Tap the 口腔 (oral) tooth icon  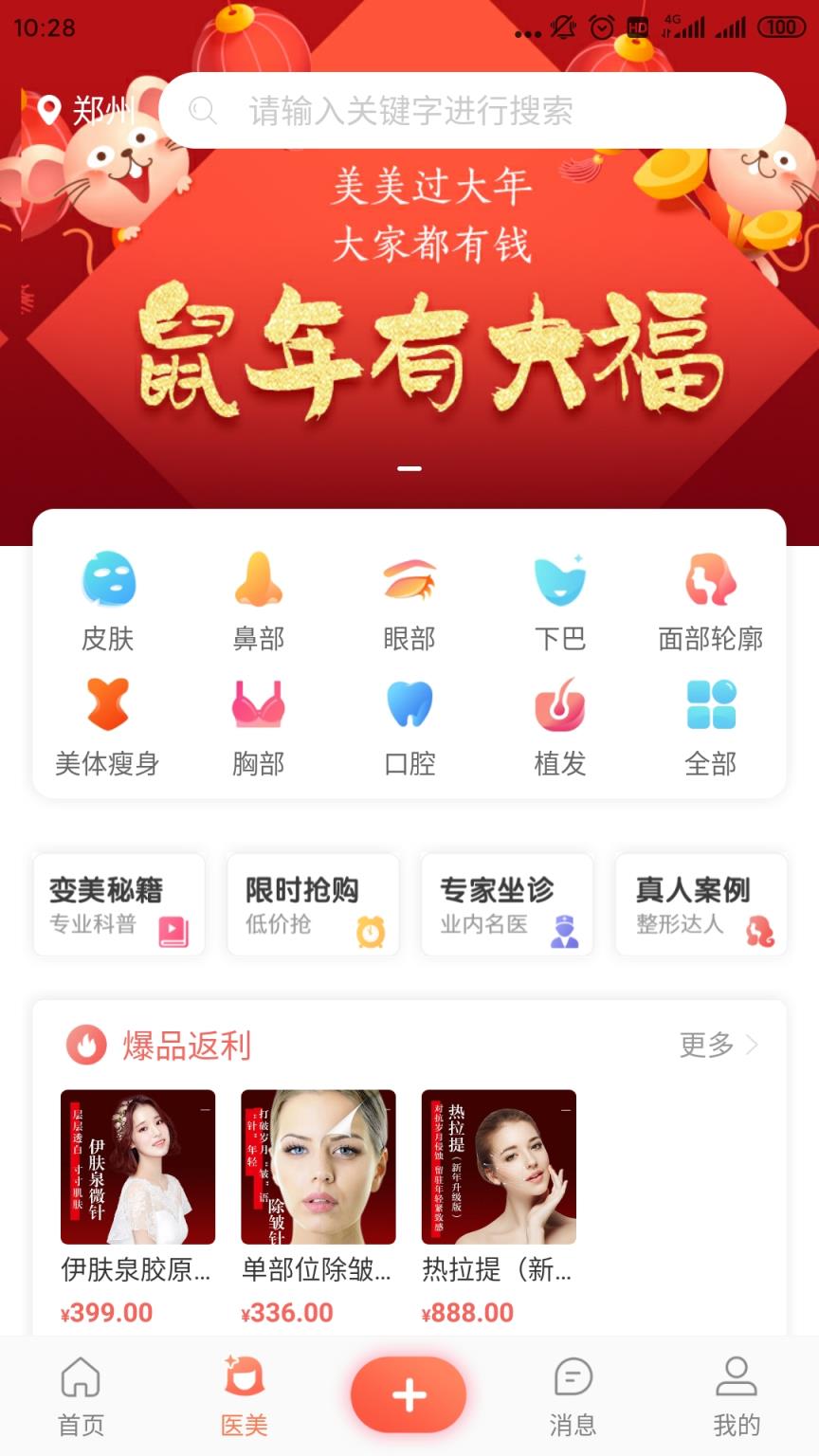pos(410,706)
